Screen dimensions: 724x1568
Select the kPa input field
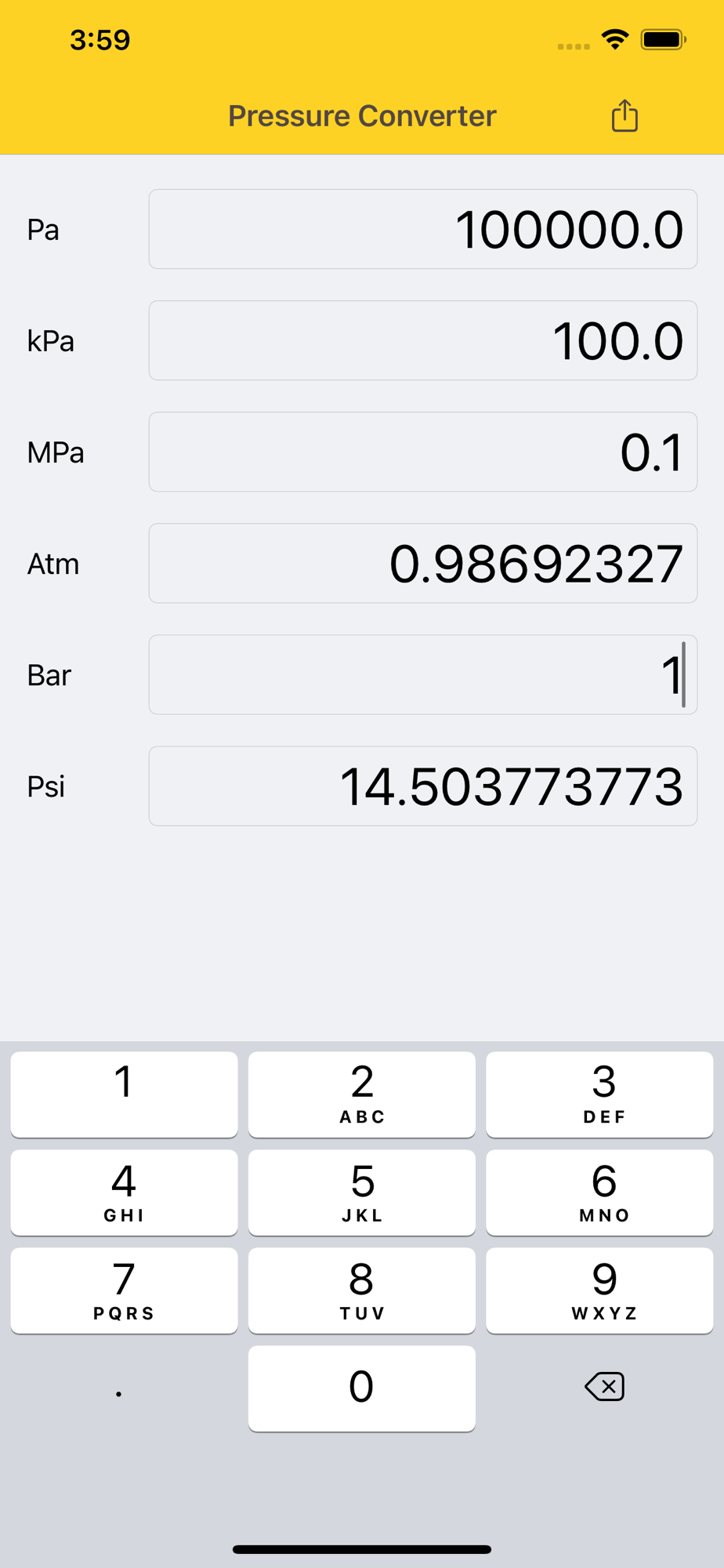[423, 340]
